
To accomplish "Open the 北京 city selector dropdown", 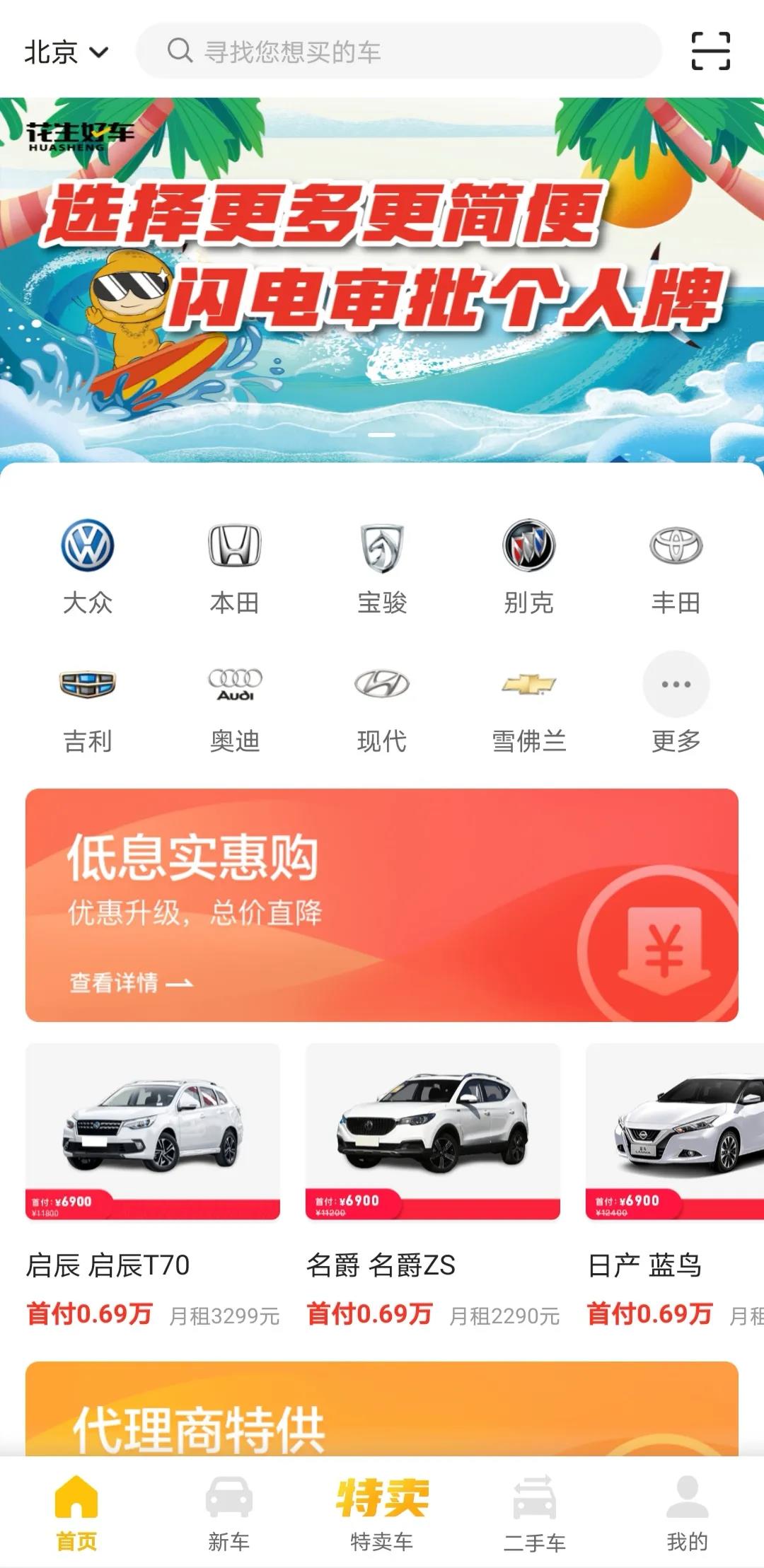I will 66,52.
